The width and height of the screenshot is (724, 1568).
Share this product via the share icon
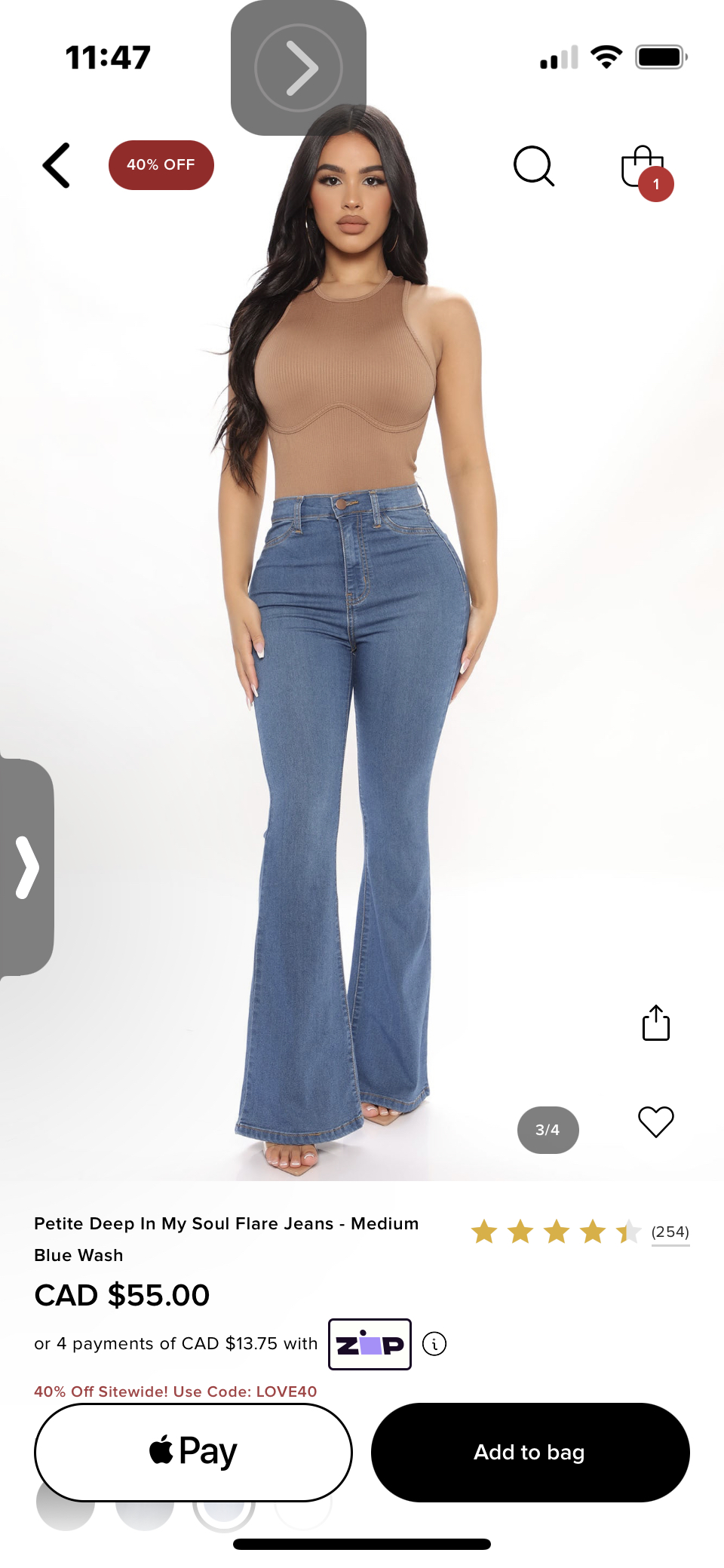point(656,1023)
